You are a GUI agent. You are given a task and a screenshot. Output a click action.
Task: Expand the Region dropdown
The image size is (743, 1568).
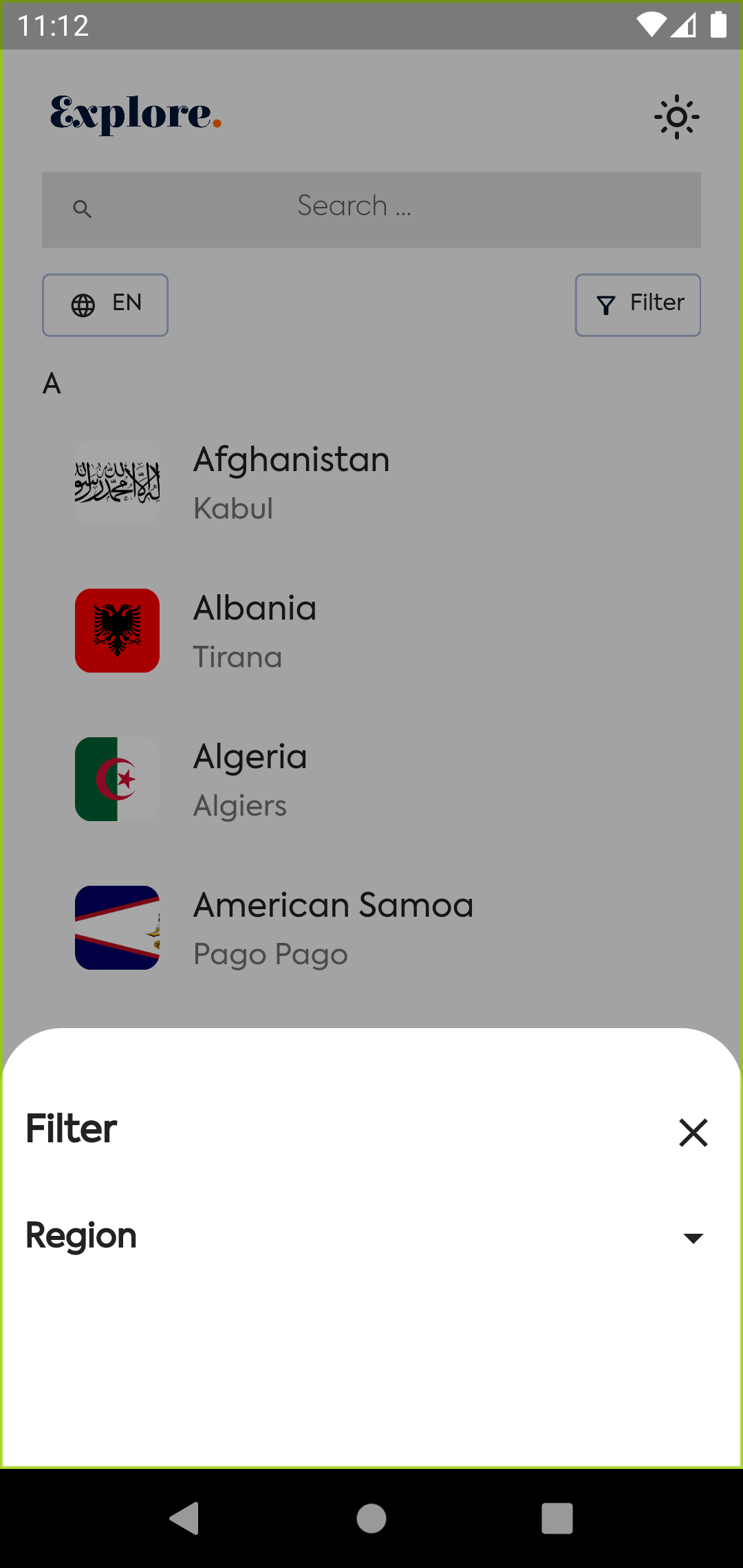pos(692,1238)
